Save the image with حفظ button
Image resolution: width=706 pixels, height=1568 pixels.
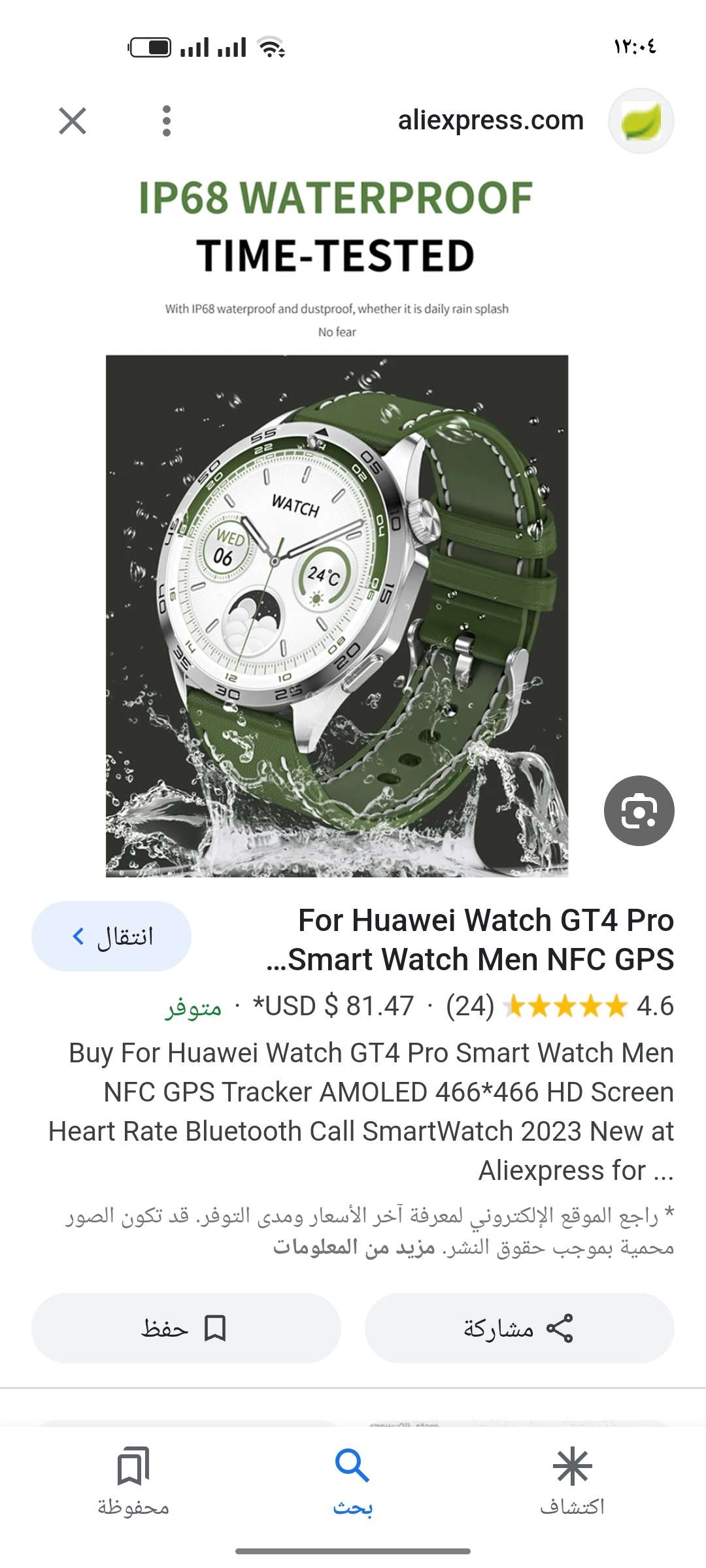coord(186,1328)
